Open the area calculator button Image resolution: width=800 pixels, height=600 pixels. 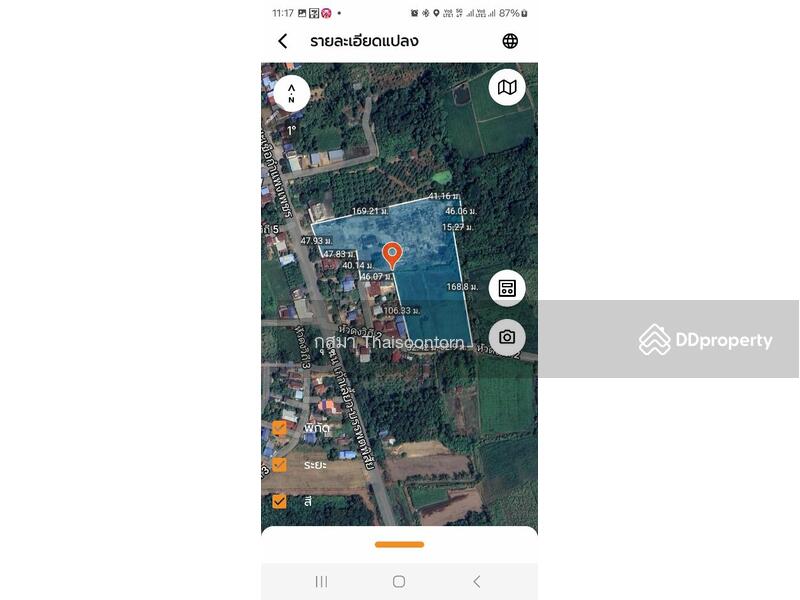[507, 288]
